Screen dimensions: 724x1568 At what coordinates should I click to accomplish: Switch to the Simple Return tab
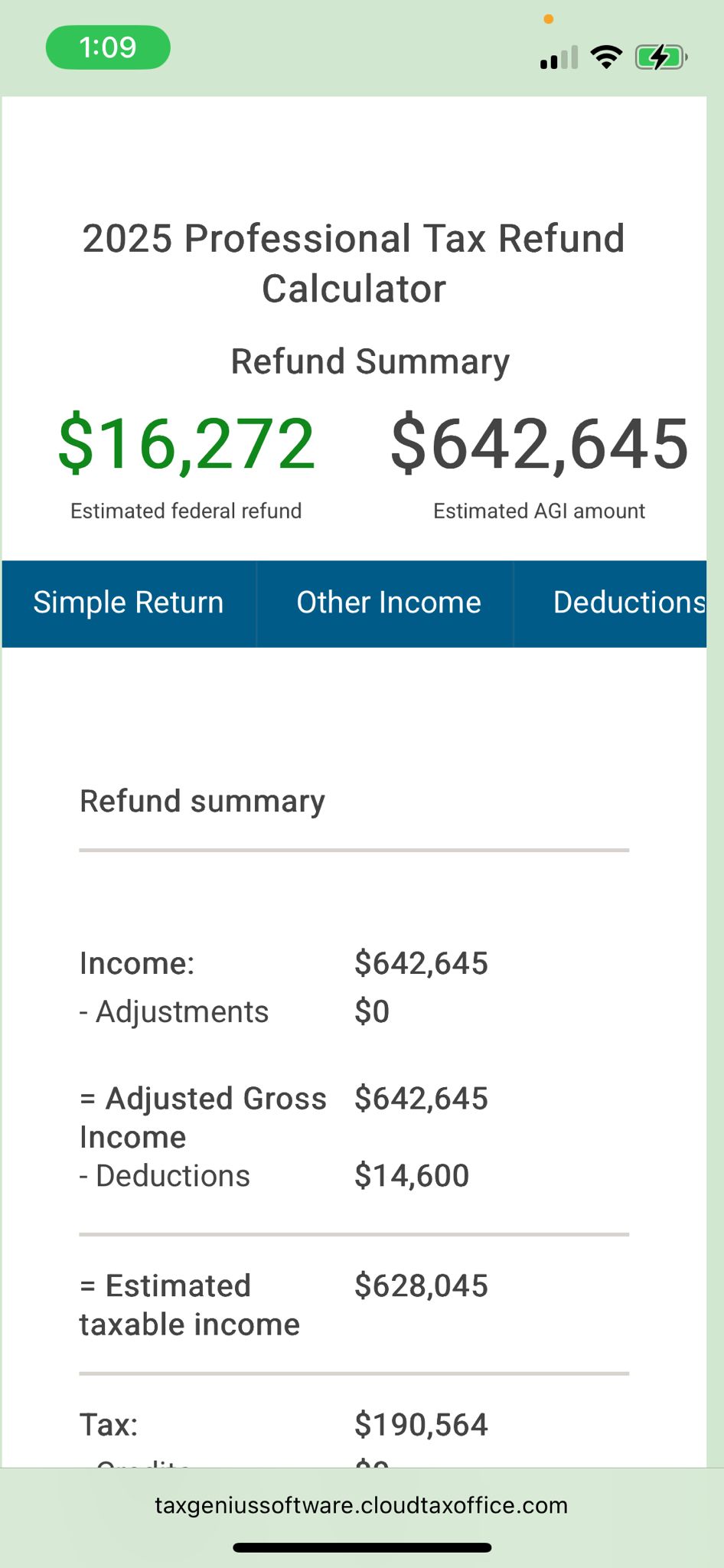click(x=129, y=603)
